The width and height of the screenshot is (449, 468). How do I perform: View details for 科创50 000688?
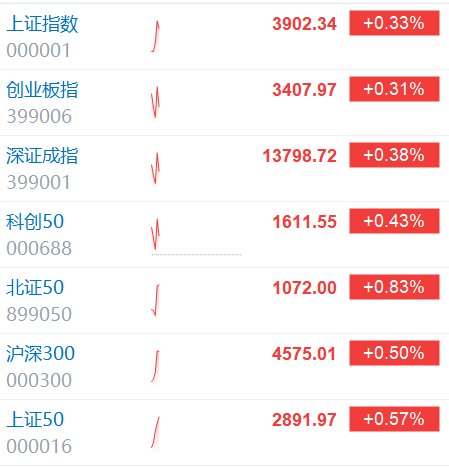[x=224, y=235]
